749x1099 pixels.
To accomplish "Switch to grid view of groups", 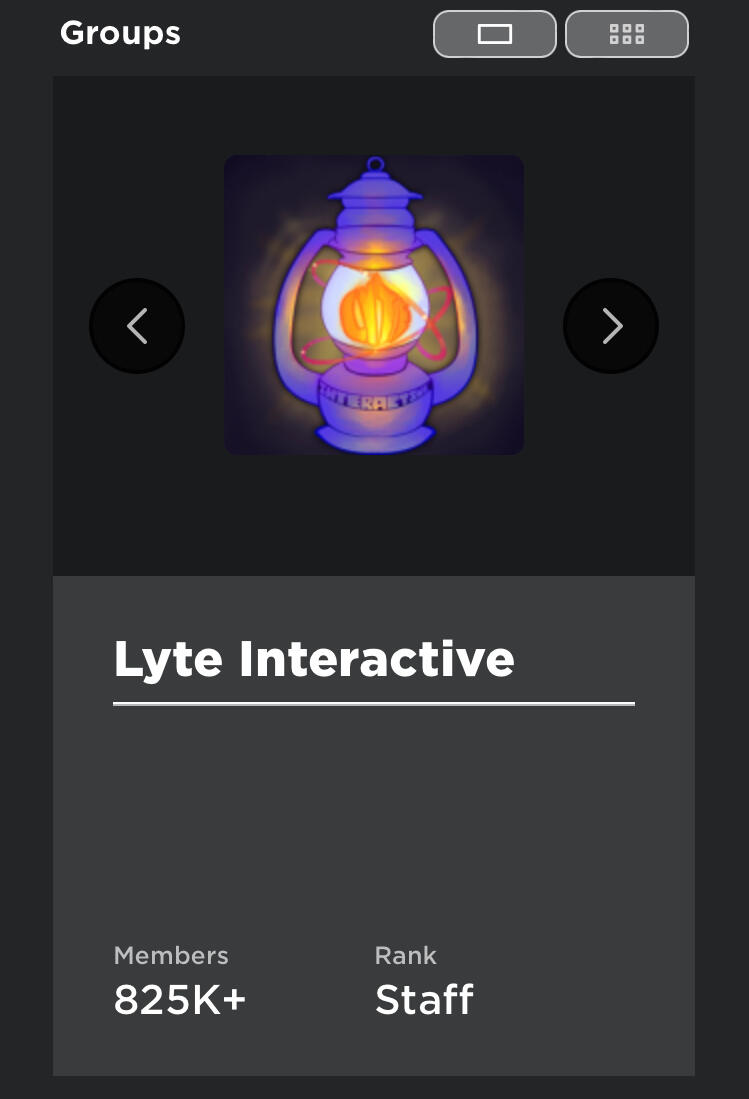I will tap(626, 34).
